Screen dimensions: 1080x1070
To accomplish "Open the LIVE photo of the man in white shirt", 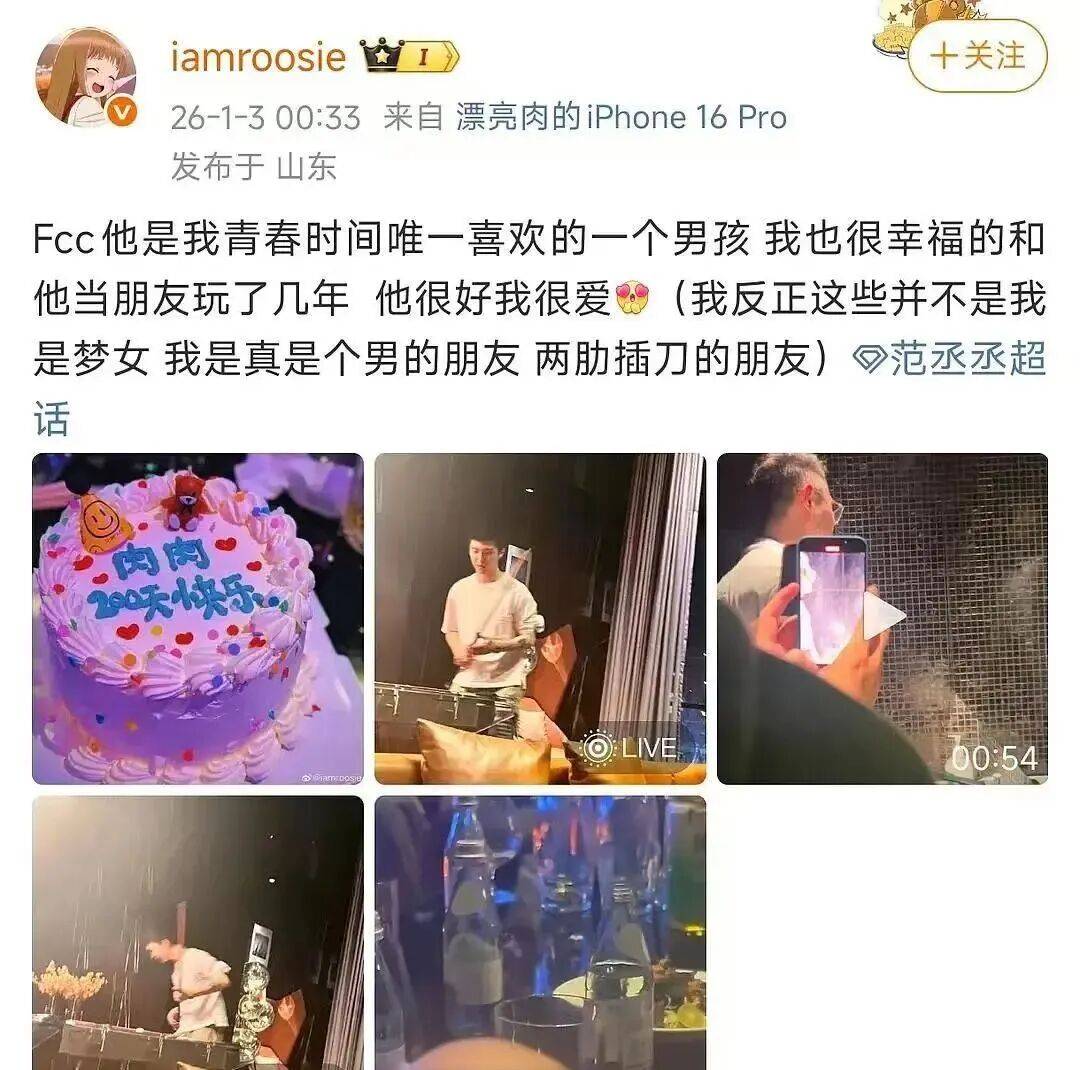I will pos(540,618).
